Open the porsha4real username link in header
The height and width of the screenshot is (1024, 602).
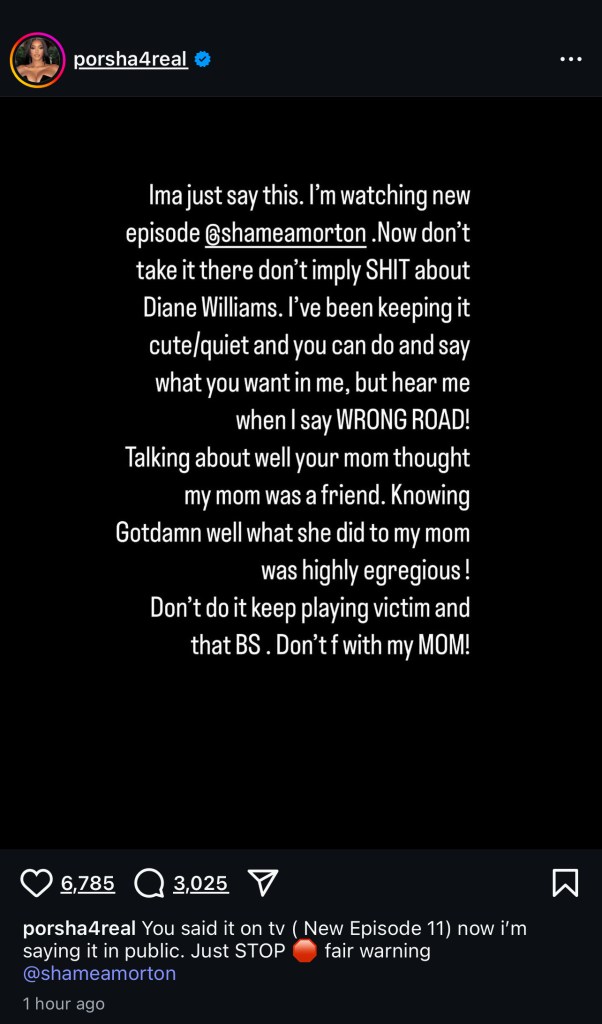[130, 60]
